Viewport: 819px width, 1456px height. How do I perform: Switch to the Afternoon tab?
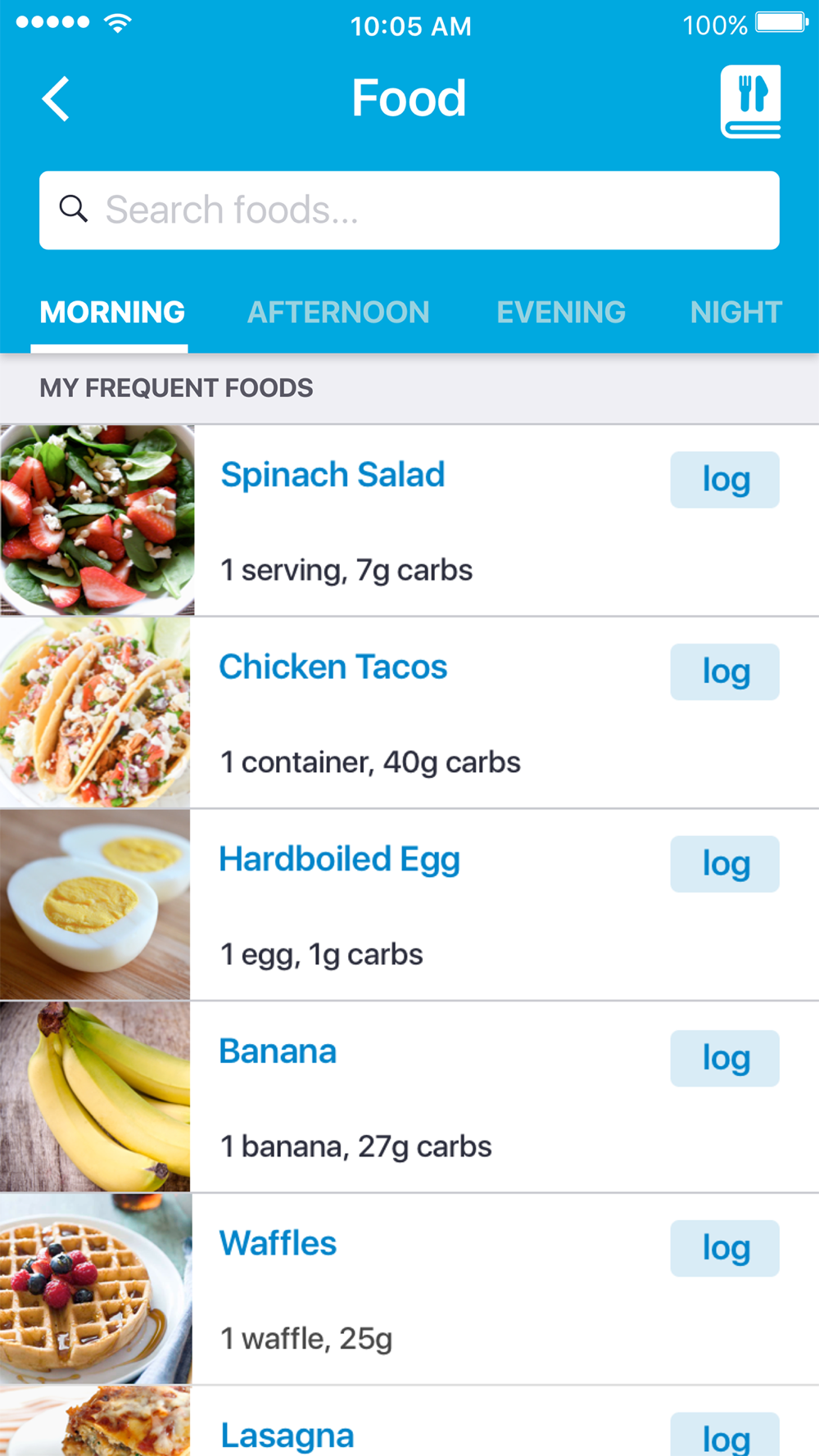click(338, 312)
